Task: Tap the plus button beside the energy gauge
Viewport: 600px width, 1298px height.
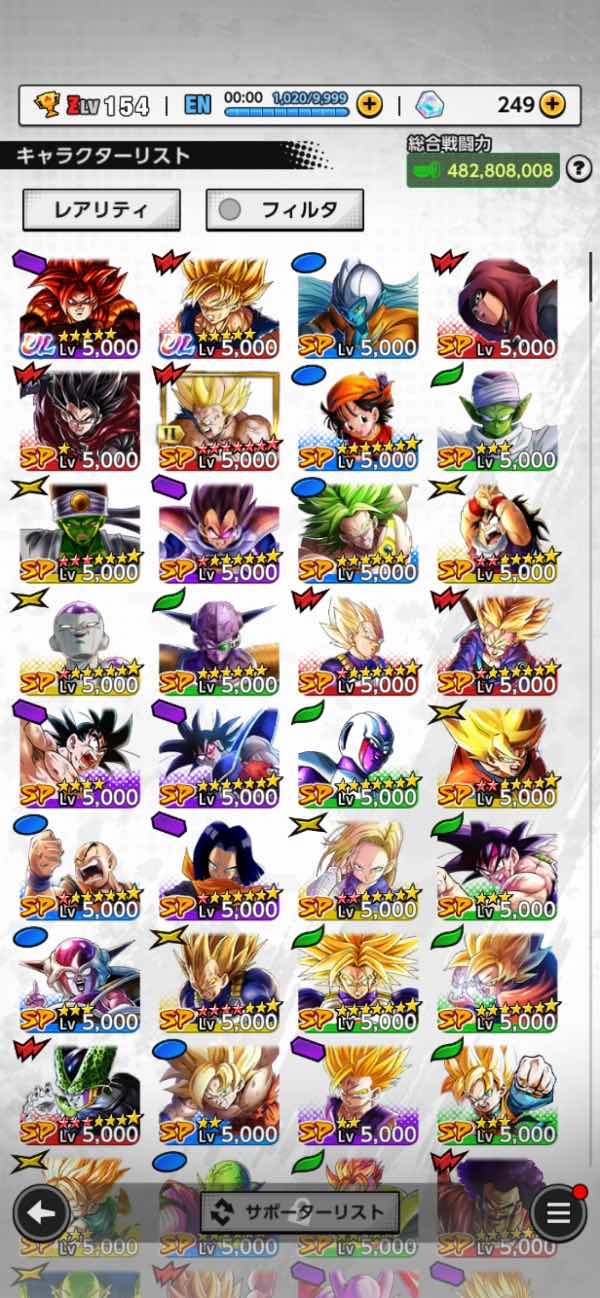Action: point(369,104)
